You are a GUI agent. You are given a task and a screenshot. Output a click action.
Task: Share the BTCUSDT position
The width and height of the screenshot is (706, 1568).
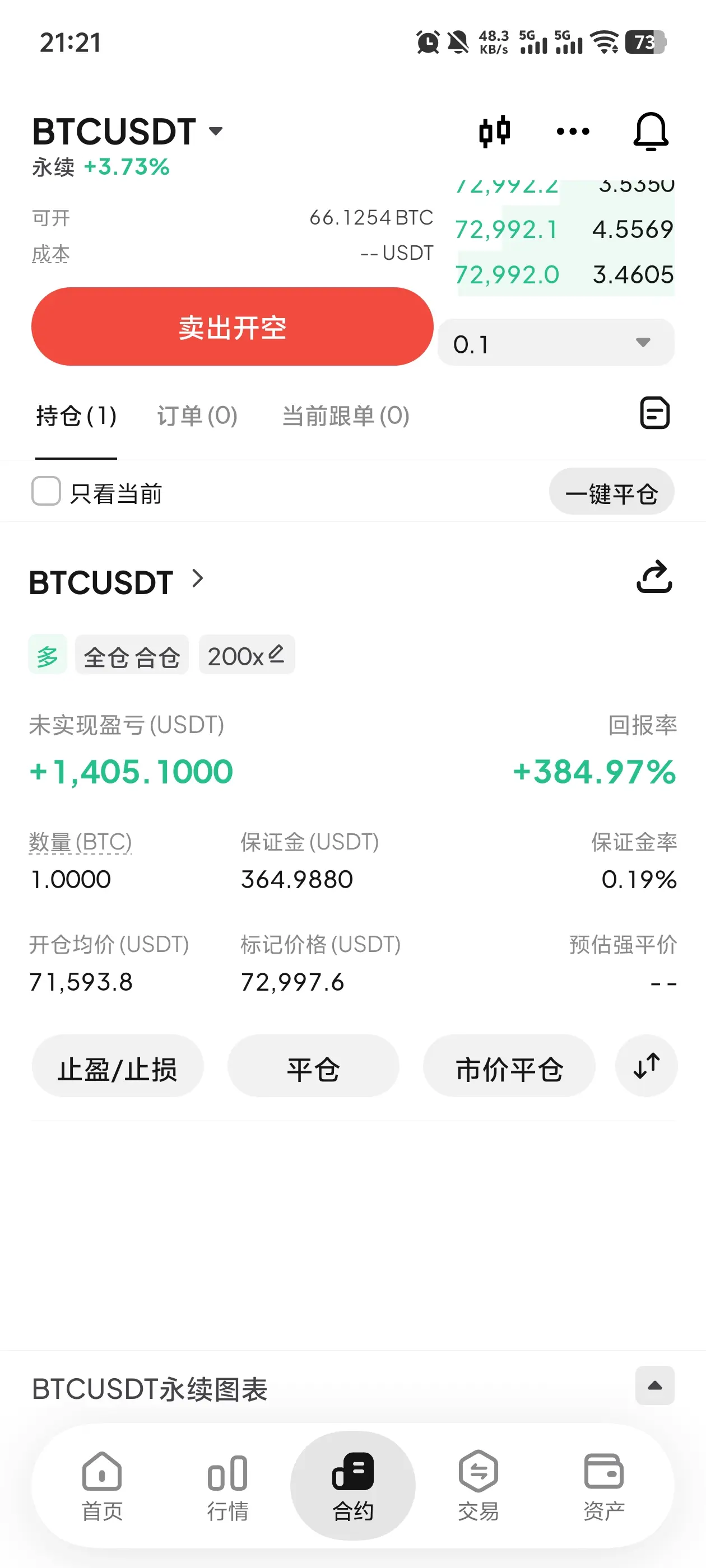point(654,577)
